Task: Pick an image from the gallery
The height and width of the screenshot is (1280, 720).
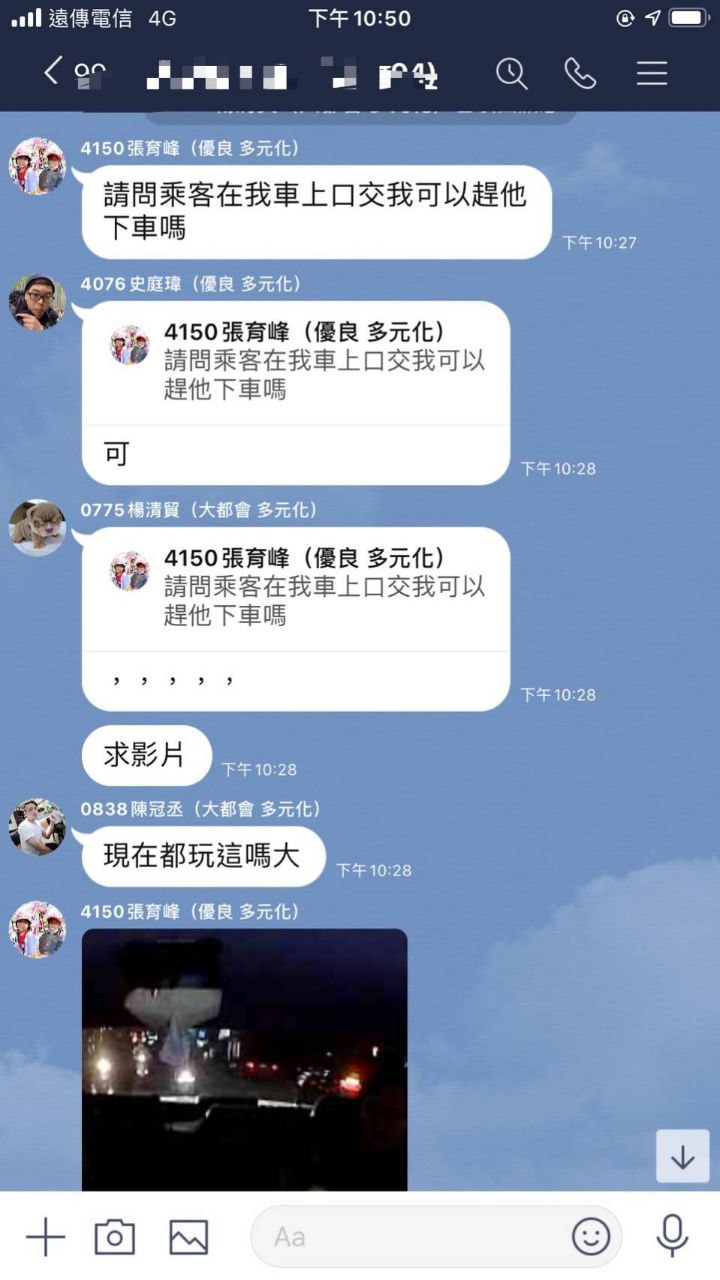Action: (188, 1237)
